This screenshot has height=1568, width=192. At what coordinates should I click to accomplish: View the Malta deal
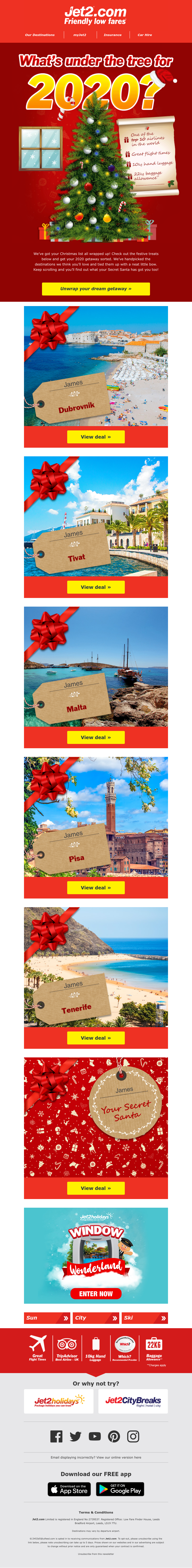tap(96, 737)
